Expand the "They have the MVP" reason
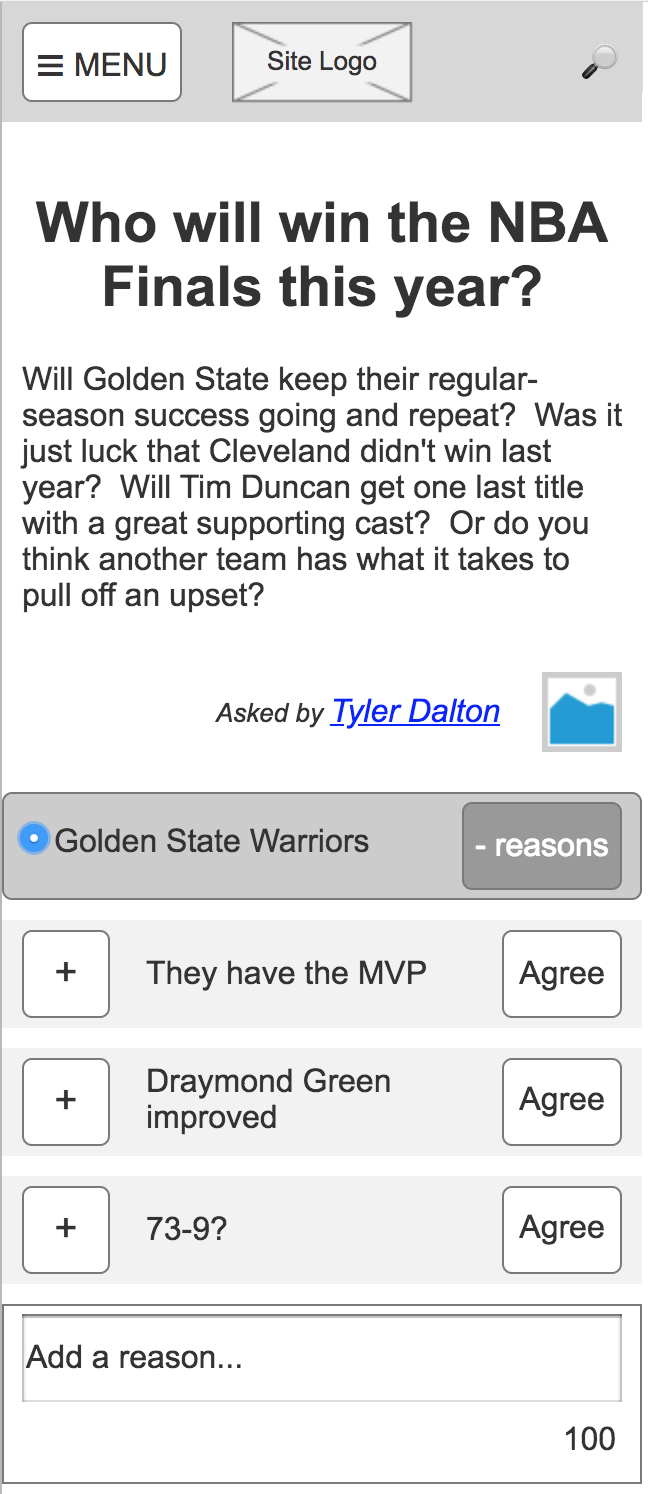This screenshot has width=648, height=1494. pos(66,974)
